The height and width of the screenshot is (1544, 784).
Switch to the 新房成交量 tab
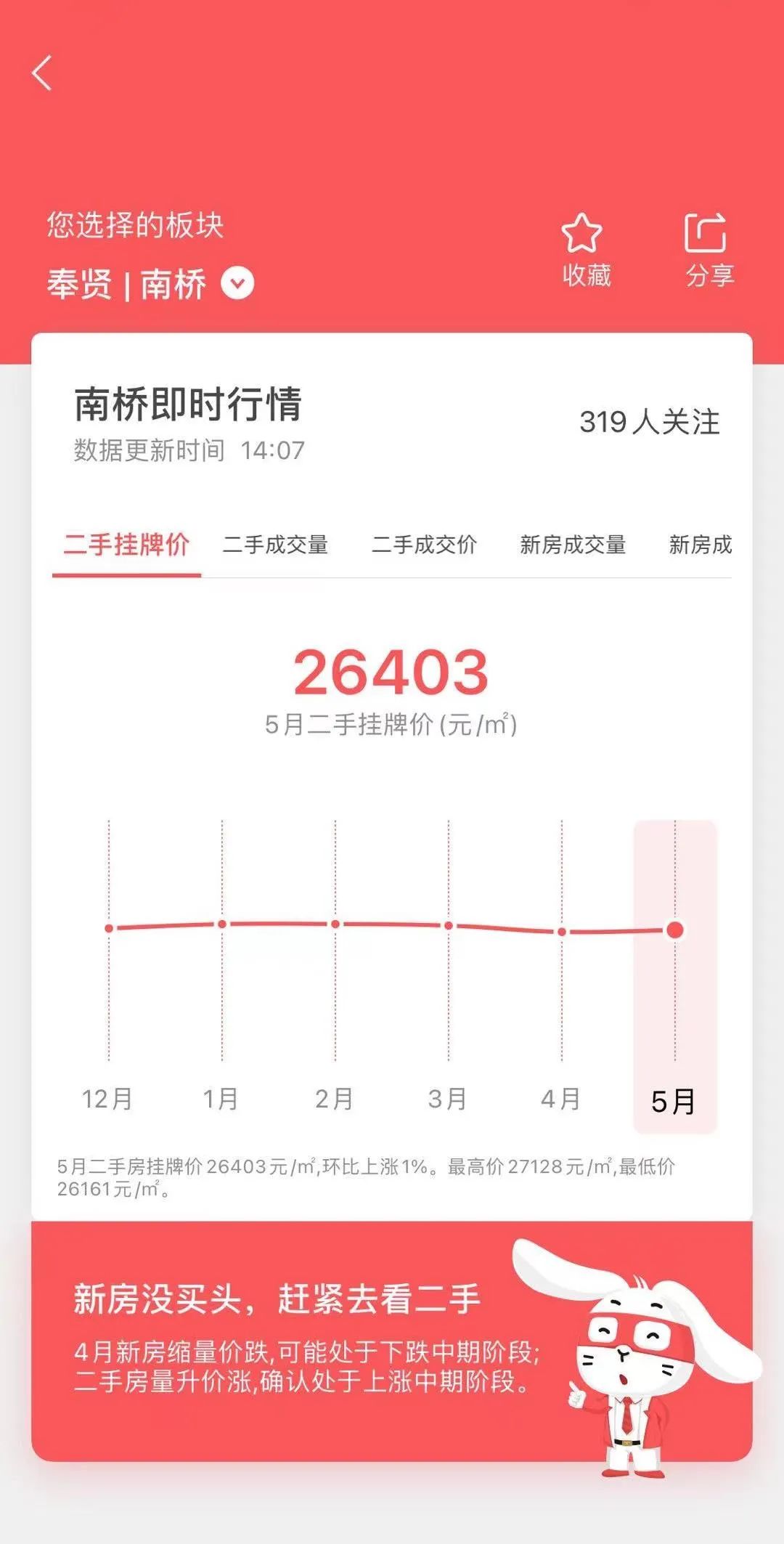point(573,545)
